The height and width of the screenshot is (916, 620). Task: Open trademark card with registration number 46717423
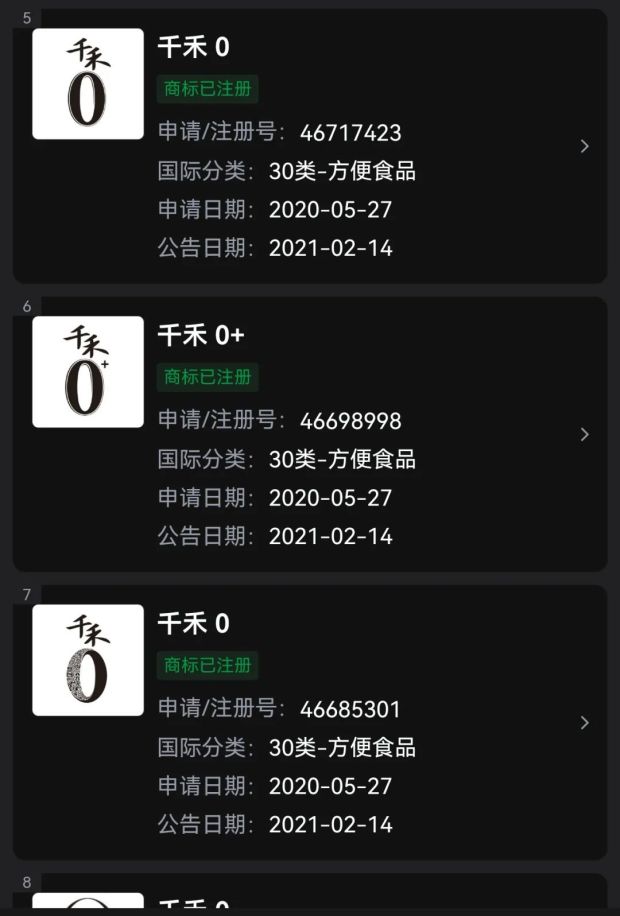310,146
